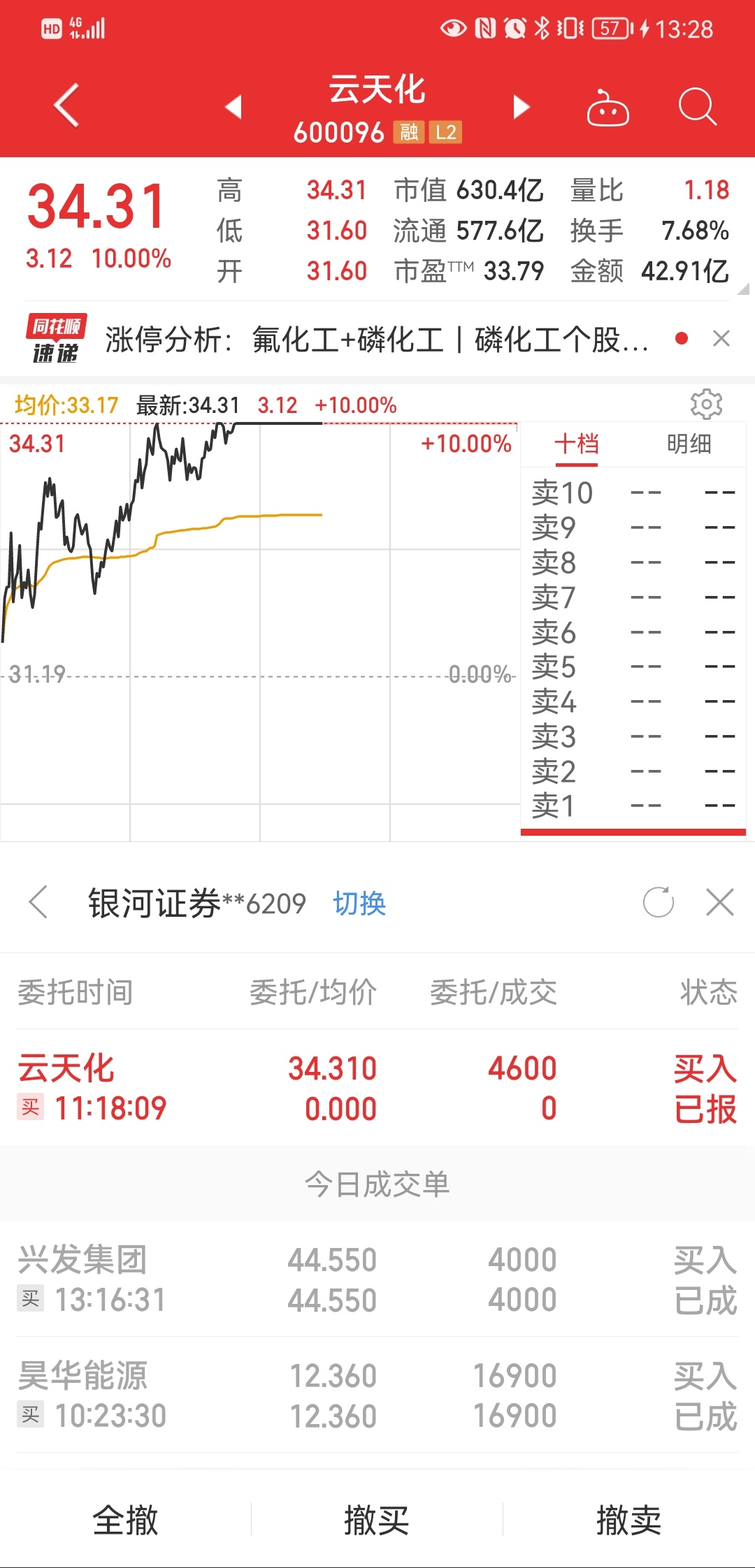The height and width of the screenshot is (1568, 755).
Task: Open the 昊华能源 filled order
Action: pos(377,1395)
